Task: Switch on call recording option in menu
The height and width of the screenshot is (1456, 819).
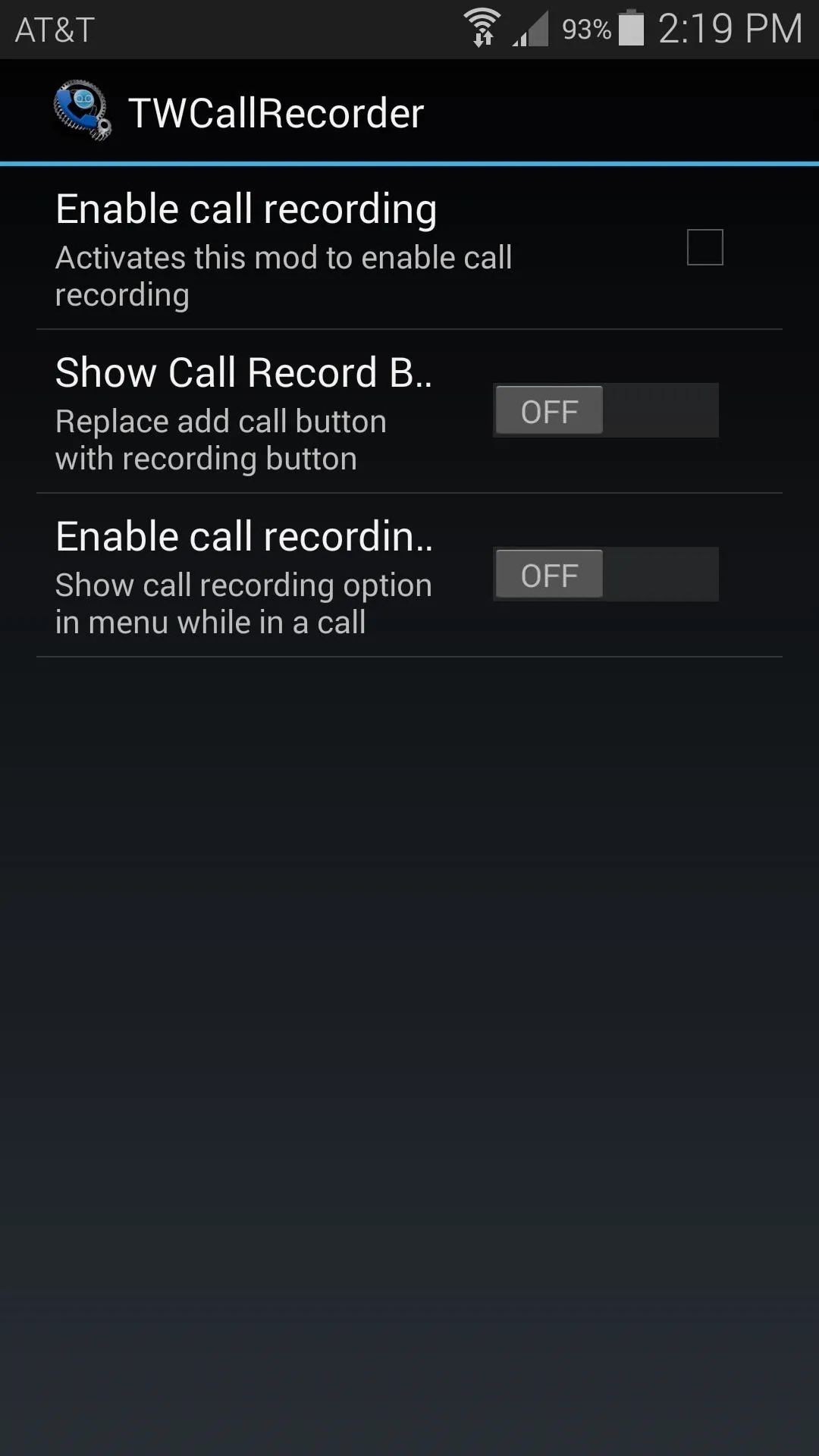Action: pyautogui.click(x=606, y=574)
